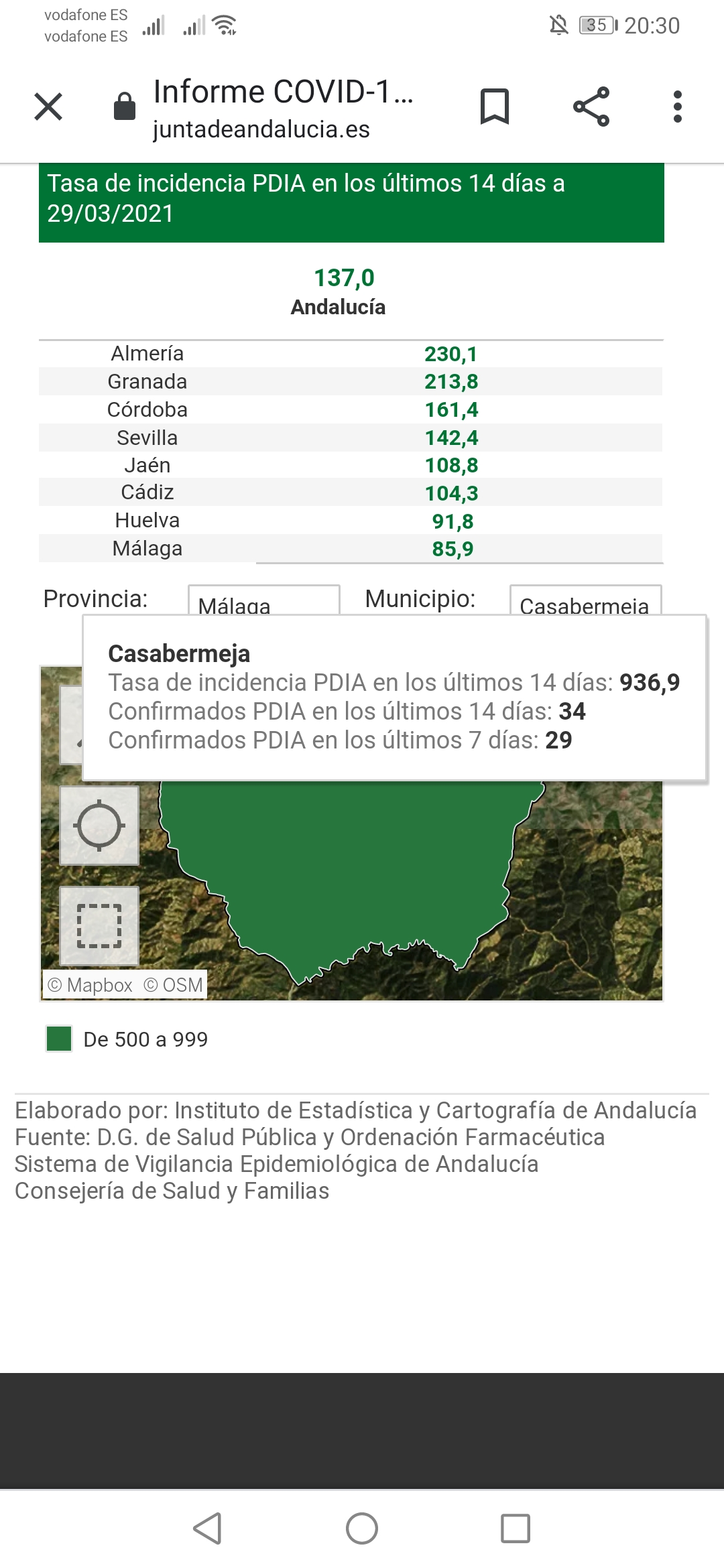Image resolution: width=724 pixels, height=1568 pixels.
Task: Close the browser tab with the X icon
Action: (x=48, y=107)
